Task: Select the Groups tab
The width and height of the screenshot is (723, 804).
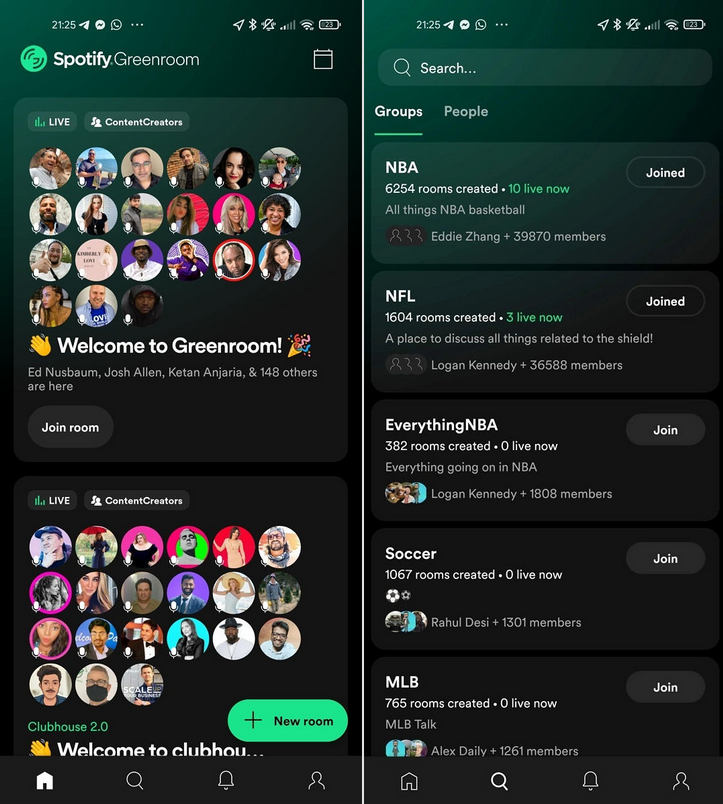Action: (398, 111)
